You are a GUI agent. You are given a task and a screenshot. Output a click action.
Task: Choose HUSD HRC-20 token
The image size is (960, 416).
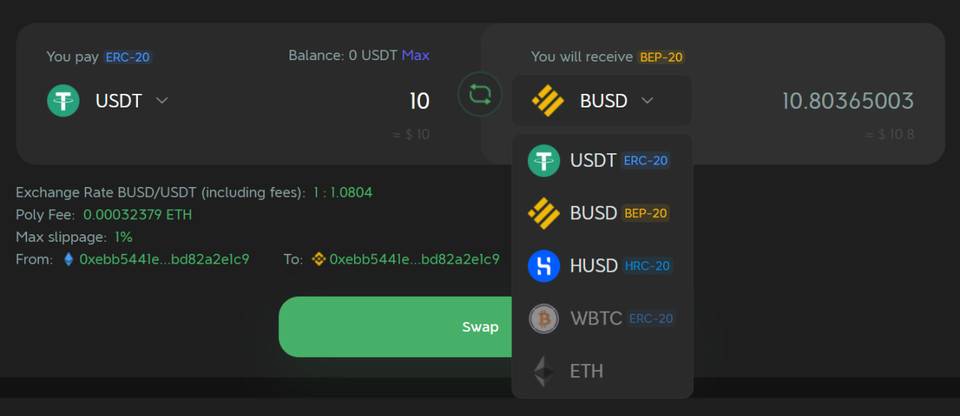(600, 265)
